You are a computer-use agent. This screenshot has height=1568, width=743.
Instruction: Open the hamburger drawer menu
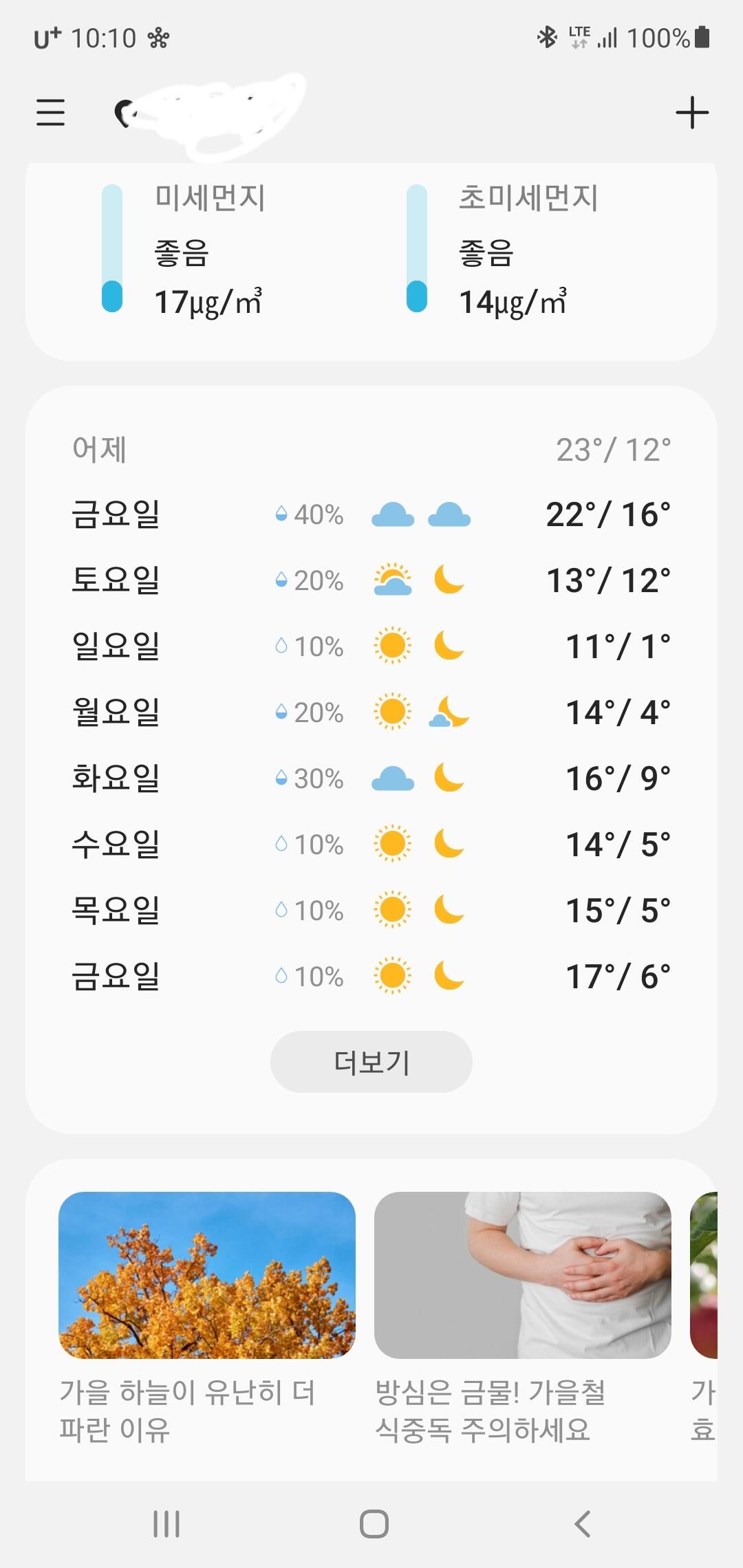(51, 112)
